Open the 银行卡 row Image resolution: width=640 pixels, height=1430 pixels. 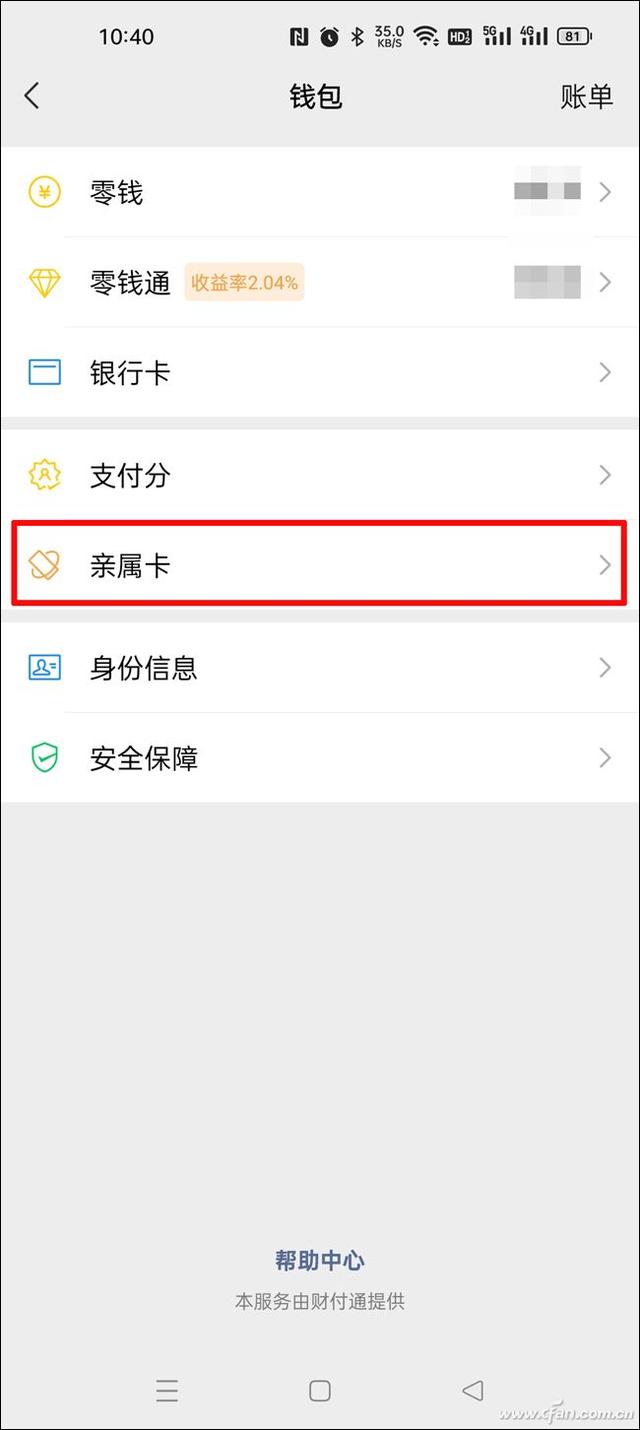tap(320, 373)
